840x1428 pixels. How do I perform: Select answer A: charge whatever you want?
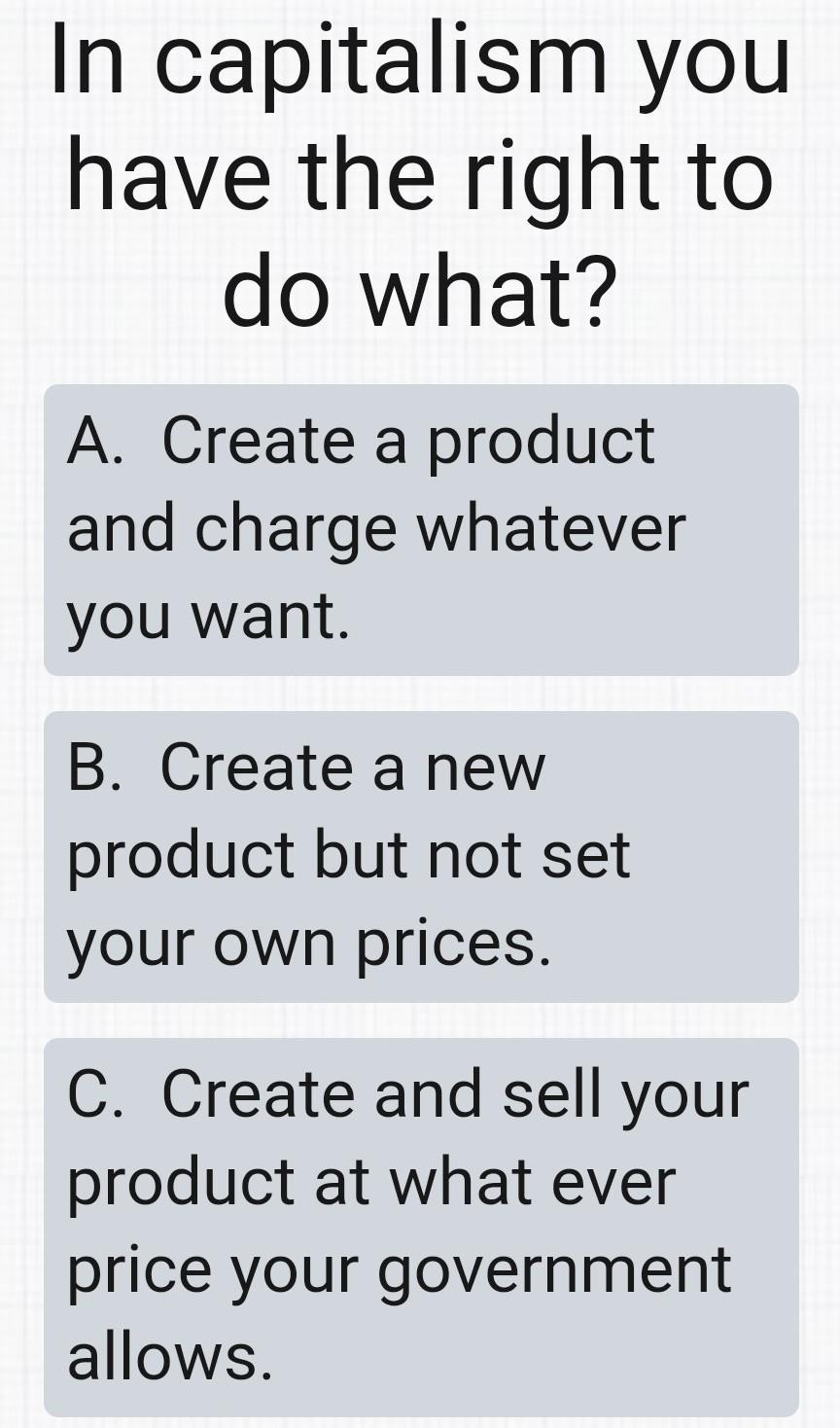coord(420,529)
